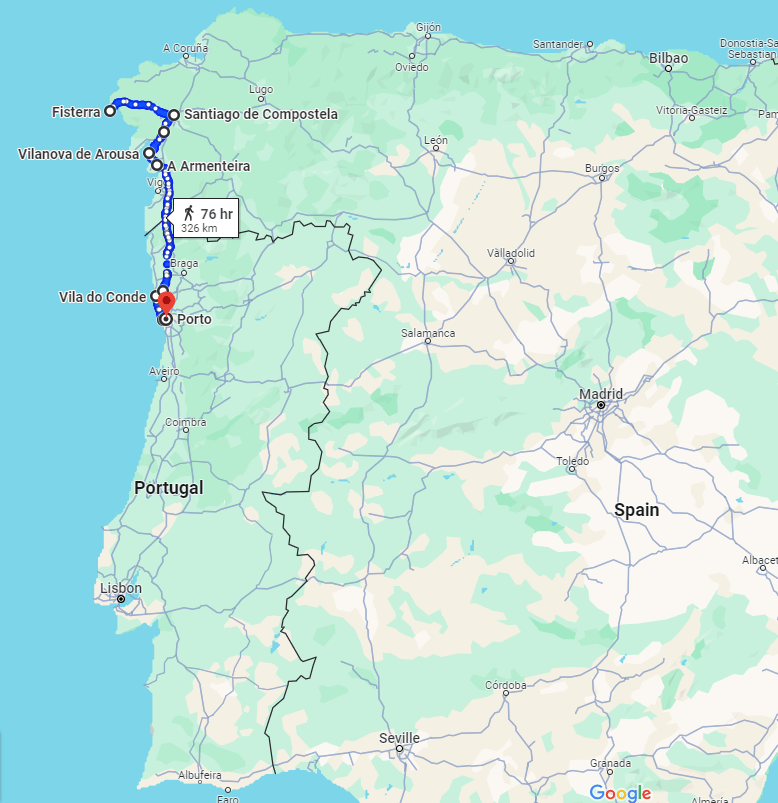Screen dimensions: 778x803
Task: Open the Santiago de Compostela waypoint marker
Action: (174, 115)
